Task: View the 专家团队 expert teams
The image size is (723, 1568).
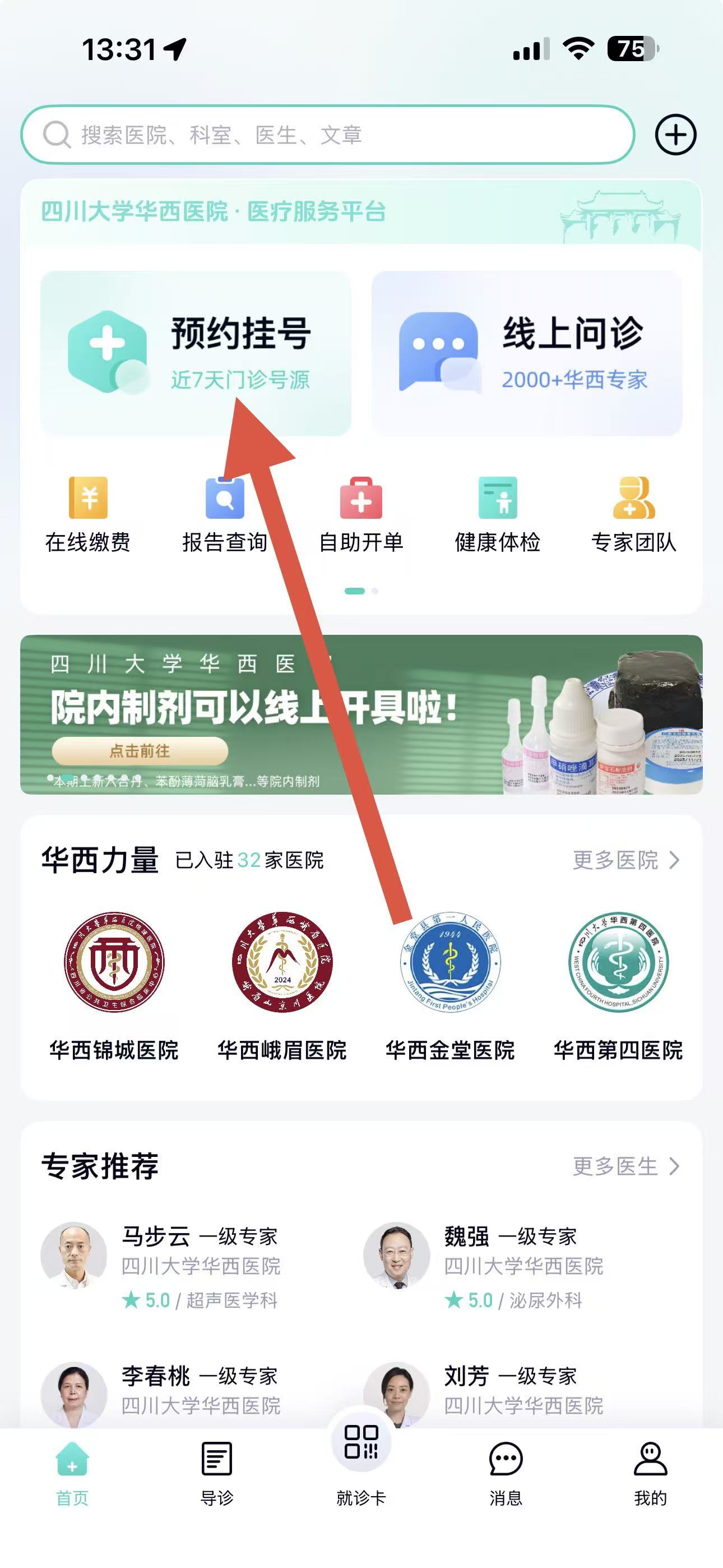Action: click(633, 514)
